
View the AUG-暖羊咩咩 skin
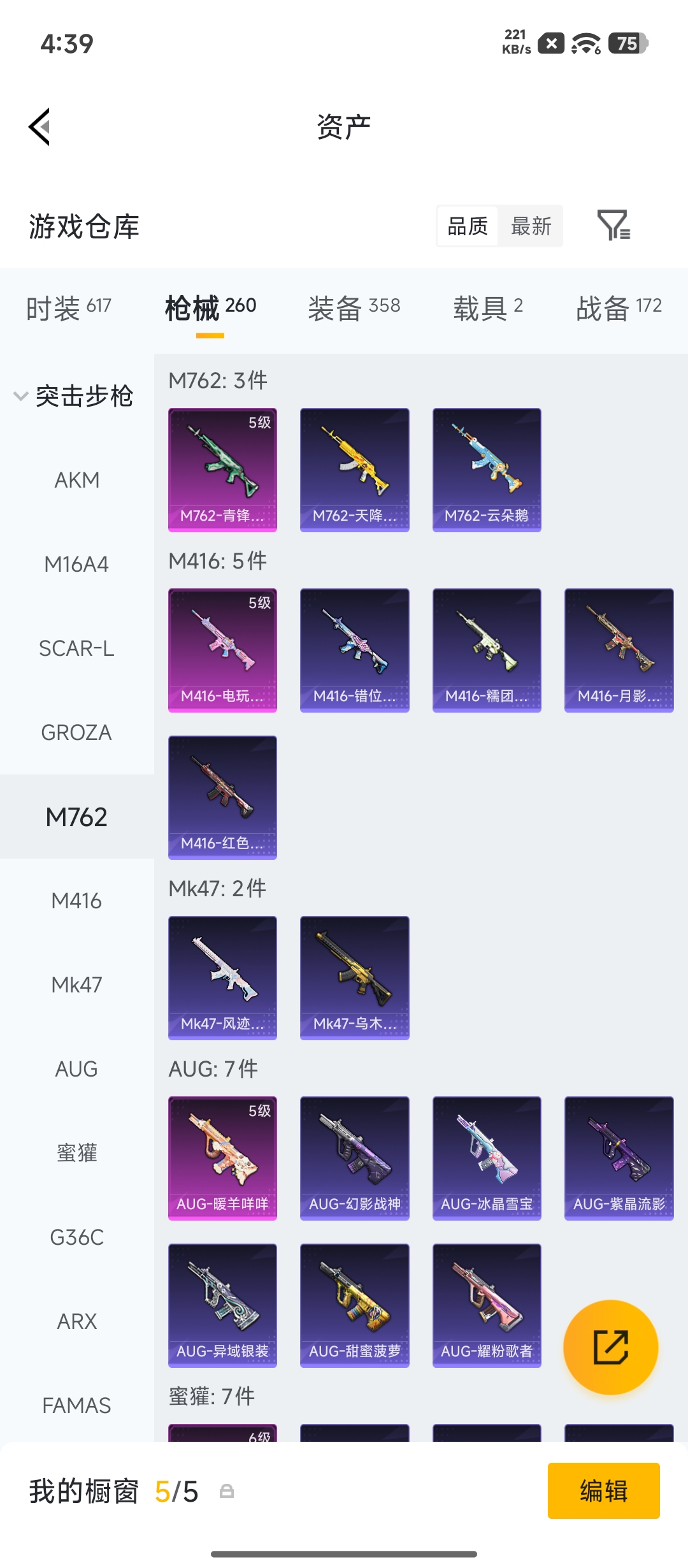click(x=222, y=1158)
